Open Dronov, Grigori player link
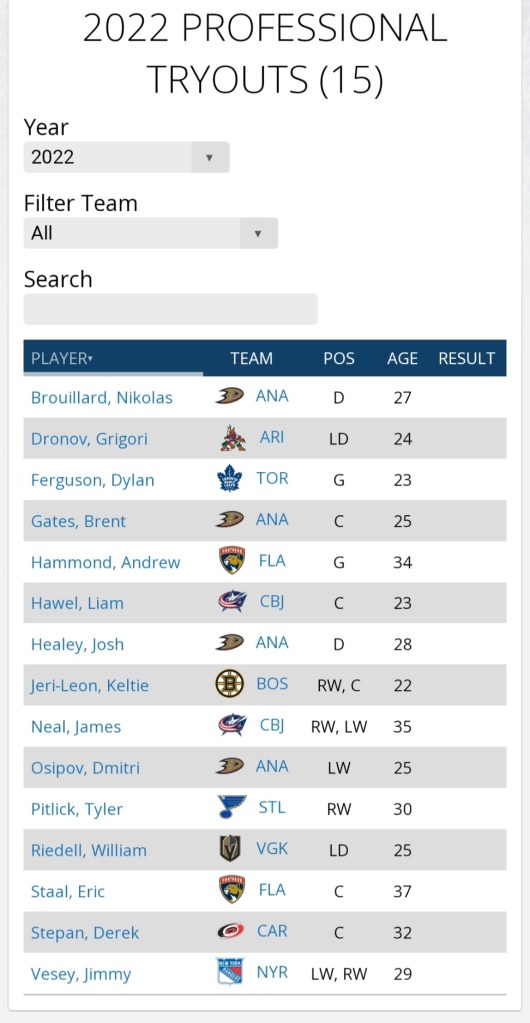Viewport: 530px width, 1023px height. (89, 438)
